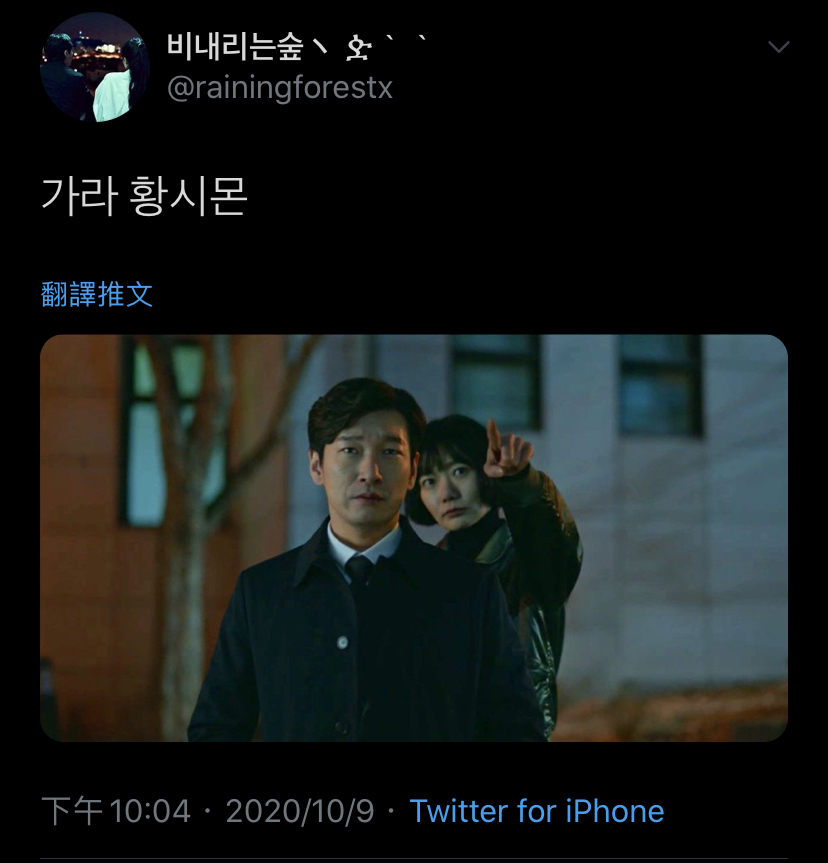
Task: Open the @rainingforestx profile handle
Action: click(279, 88)
